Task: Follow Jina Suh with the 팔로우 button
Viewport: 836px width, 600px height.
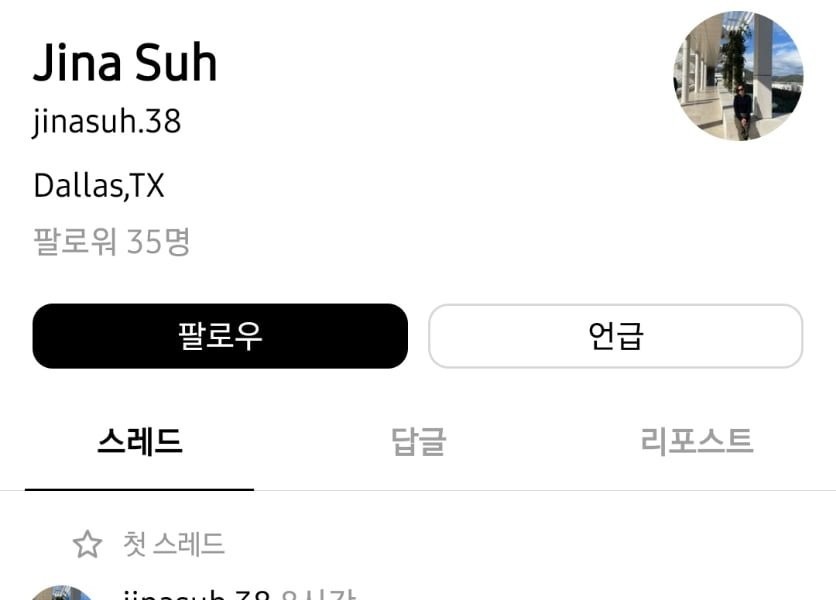Action: (x=220, y=336)
